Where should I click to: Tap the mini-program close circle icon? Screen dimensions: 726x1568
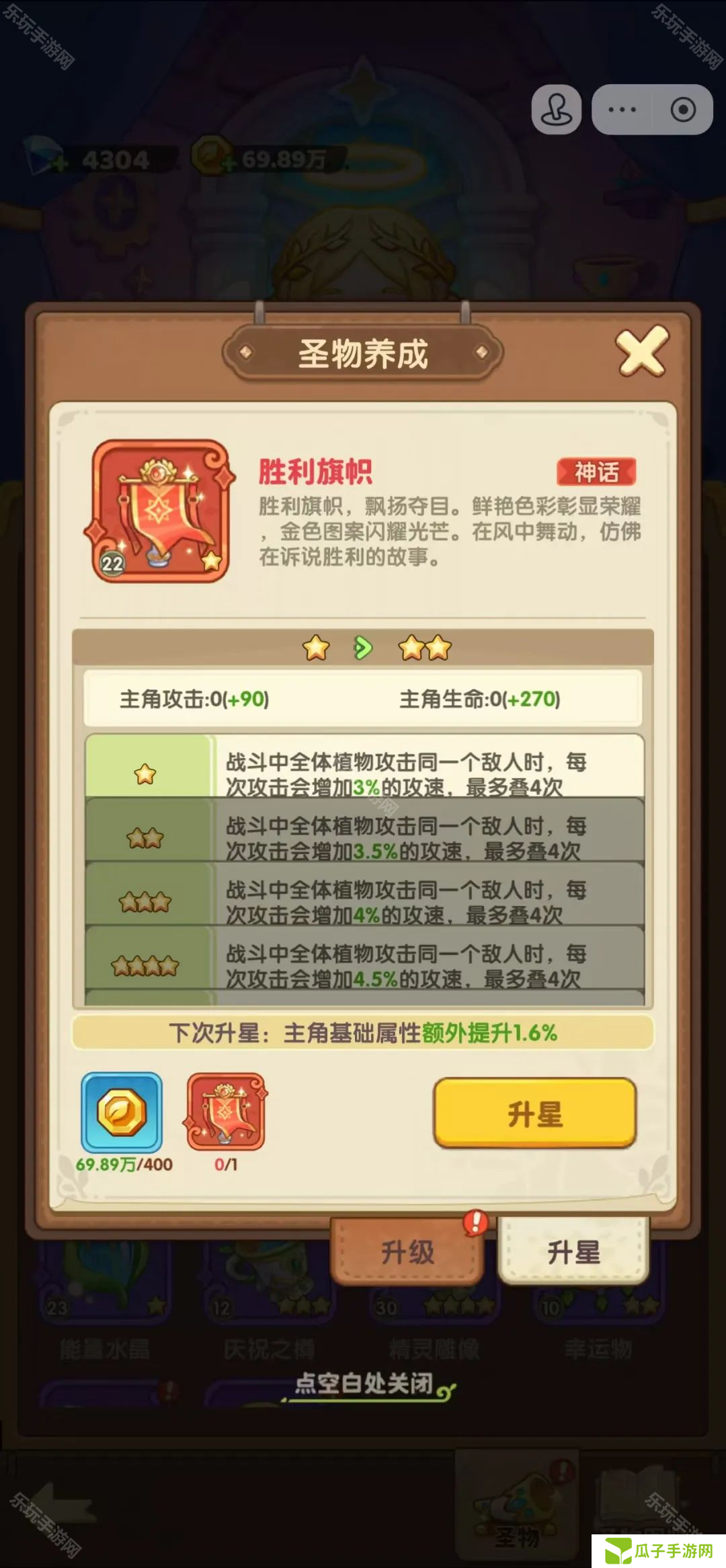tap(683, 110)
